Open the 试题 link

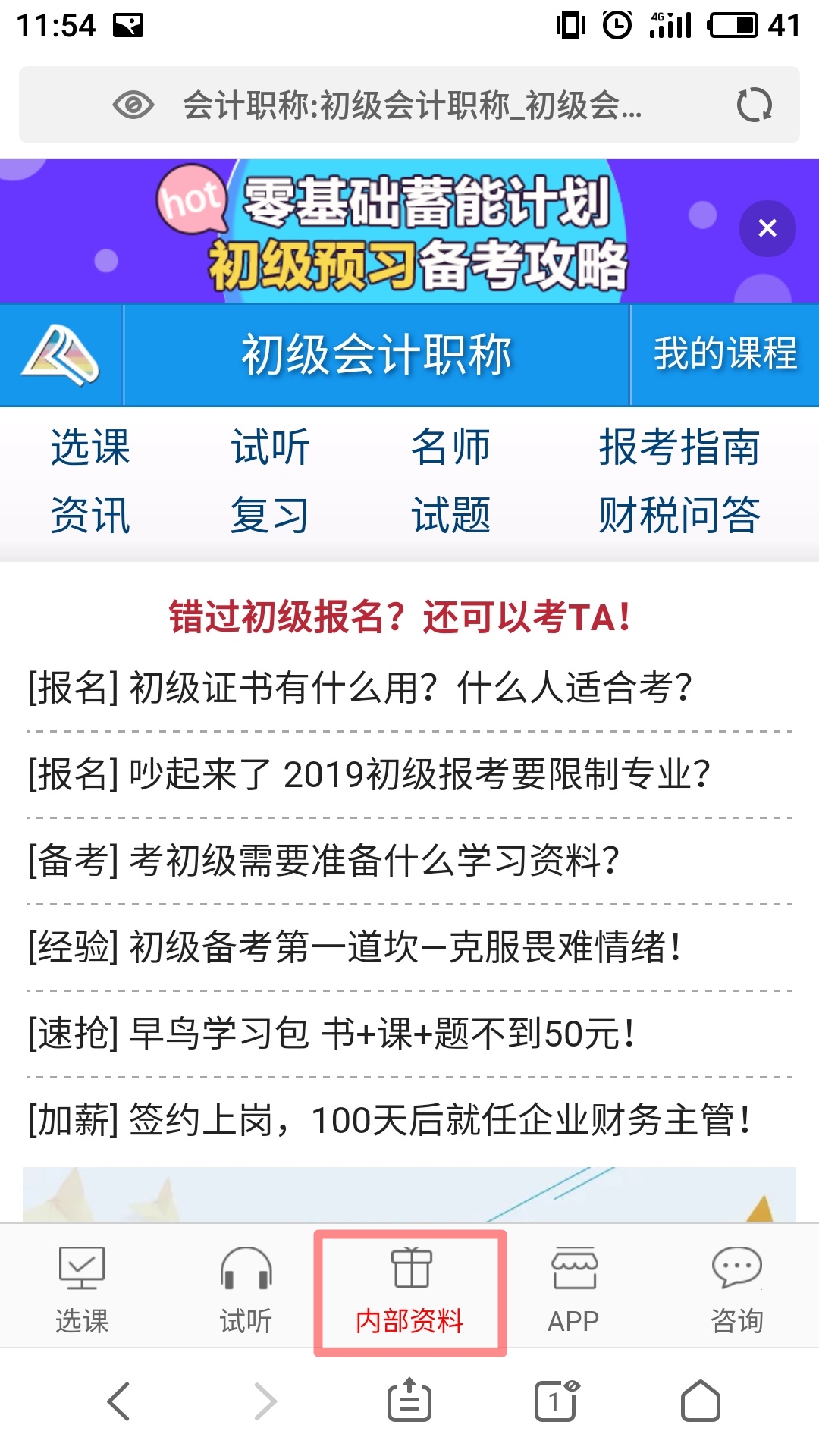point(450,516)
